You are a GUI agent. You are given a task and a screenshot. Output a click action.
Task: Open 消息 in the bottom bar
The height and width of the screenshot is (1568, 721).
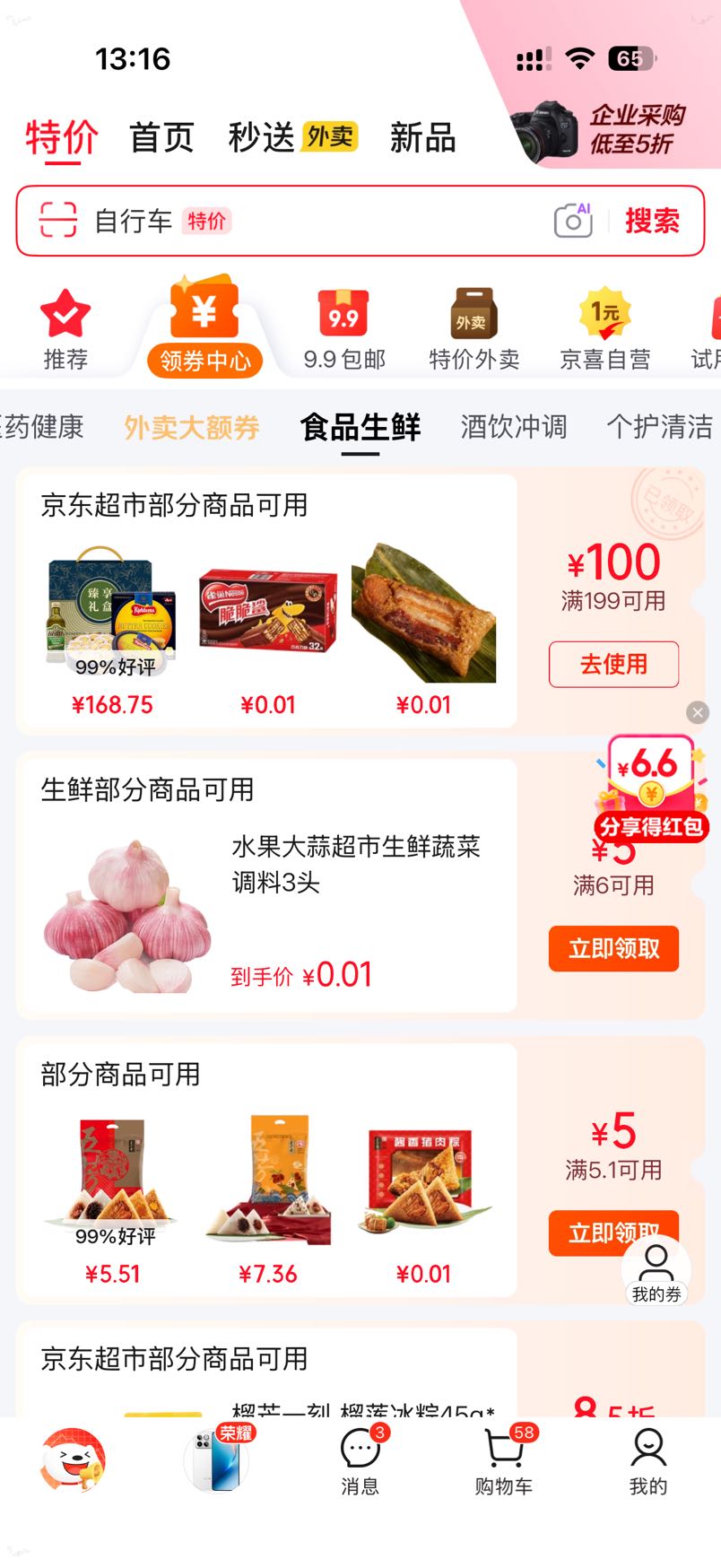pos(360,1459)
